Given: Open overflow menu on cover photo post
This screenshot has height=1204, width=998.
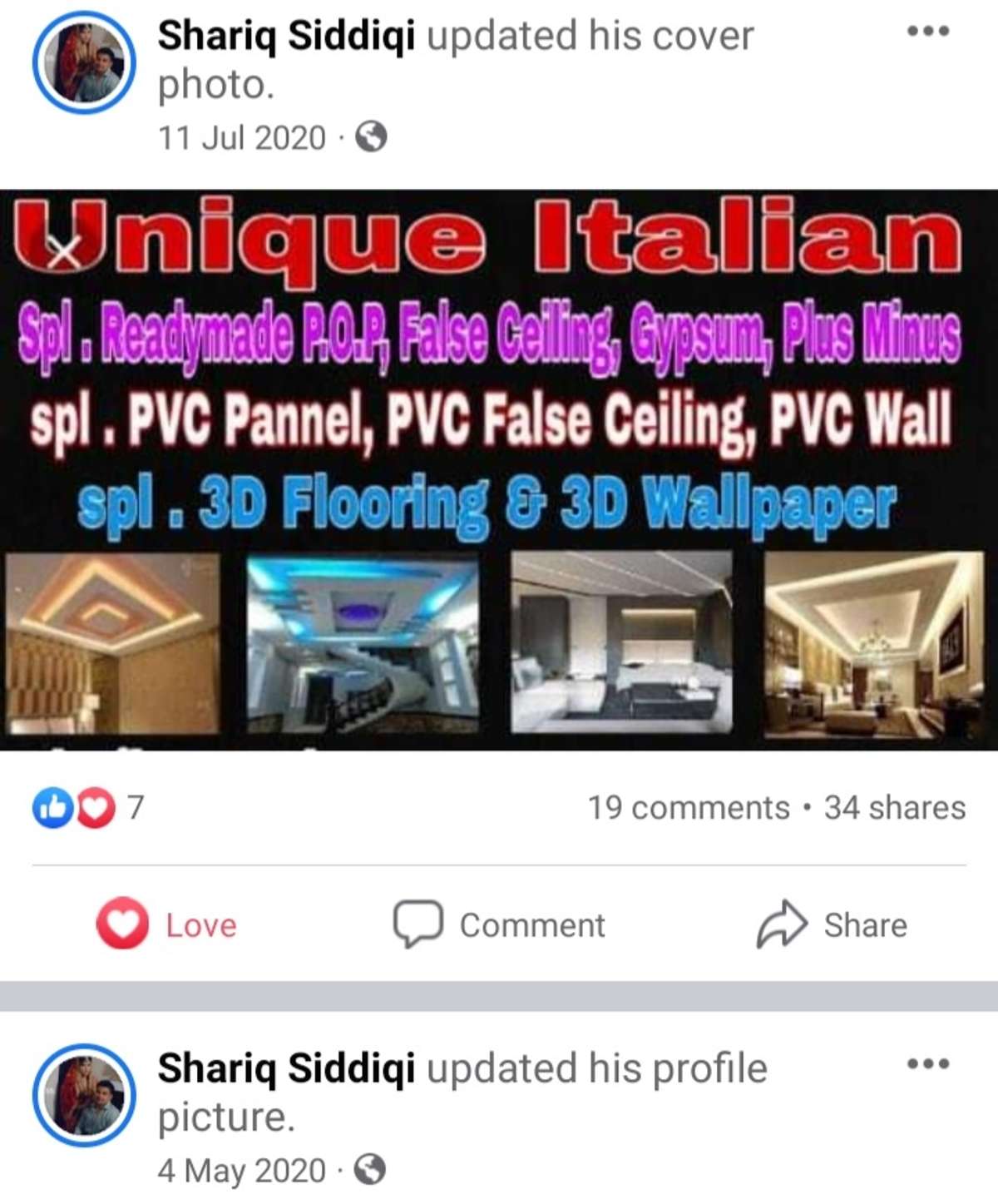Looking at the screenshot, I should click(927, 32).
